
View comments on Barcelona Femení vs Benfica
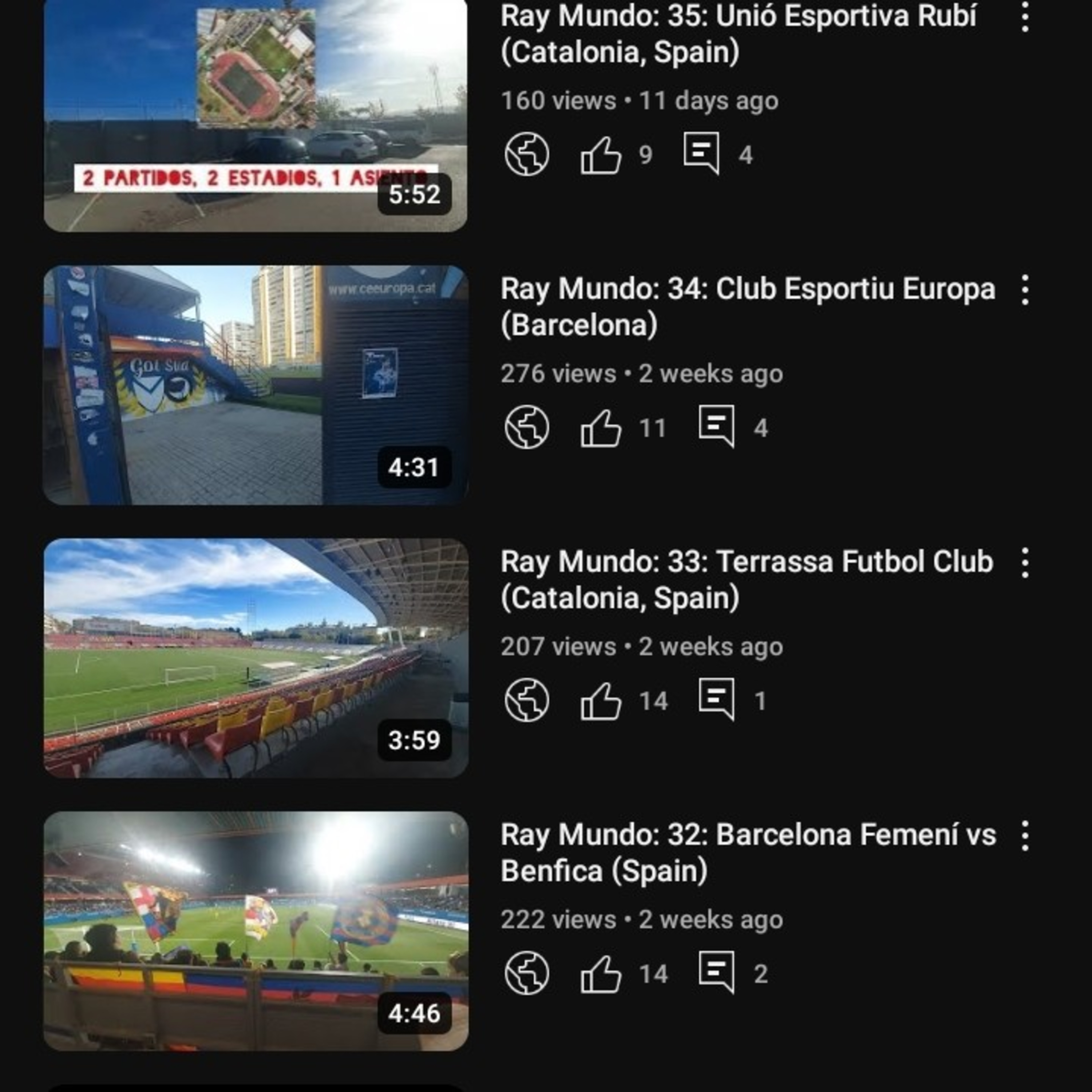[x=717, y=973]
